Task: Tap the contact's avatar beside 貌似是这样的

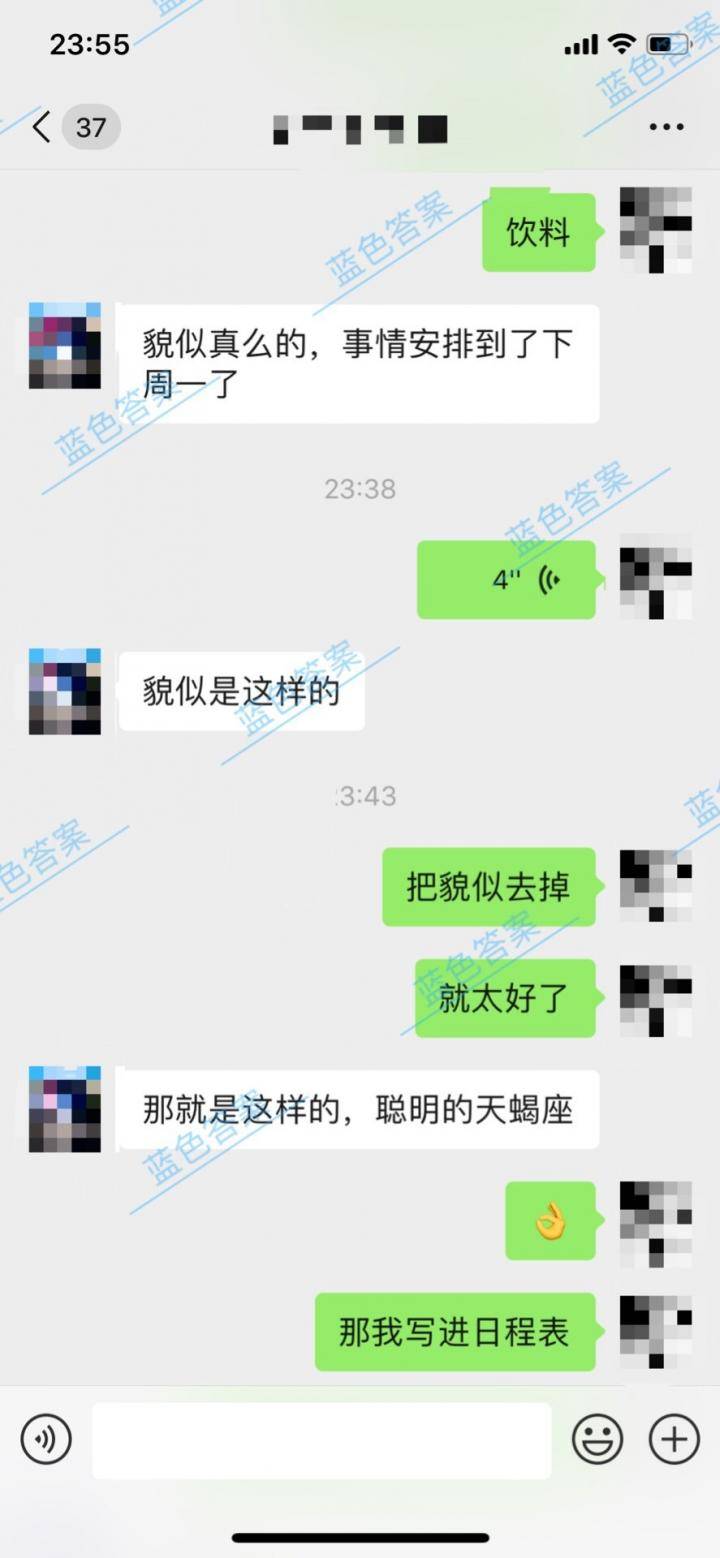Action: click(63, 693)
